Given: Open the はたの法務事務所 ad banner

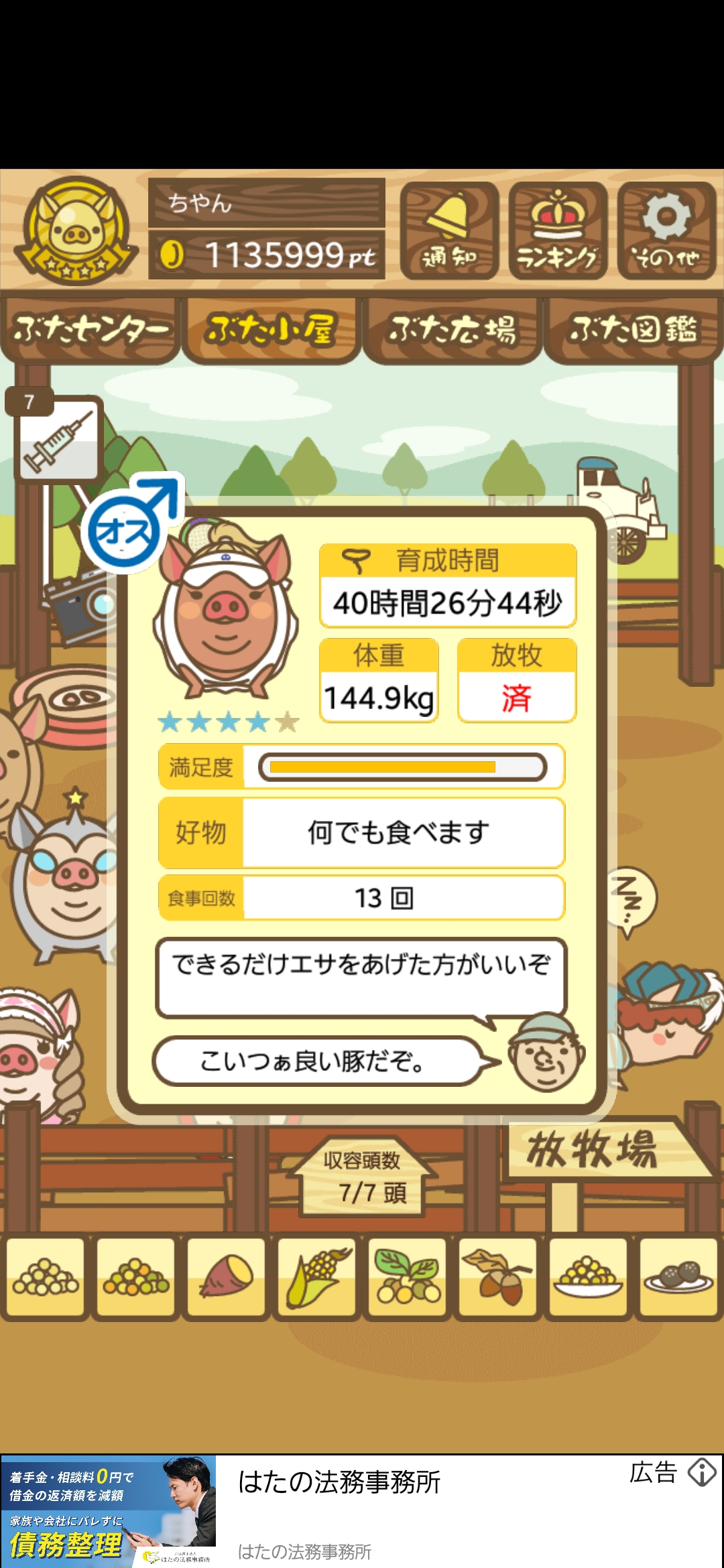Looking at the screenshot, I should tap(362, 1511).
